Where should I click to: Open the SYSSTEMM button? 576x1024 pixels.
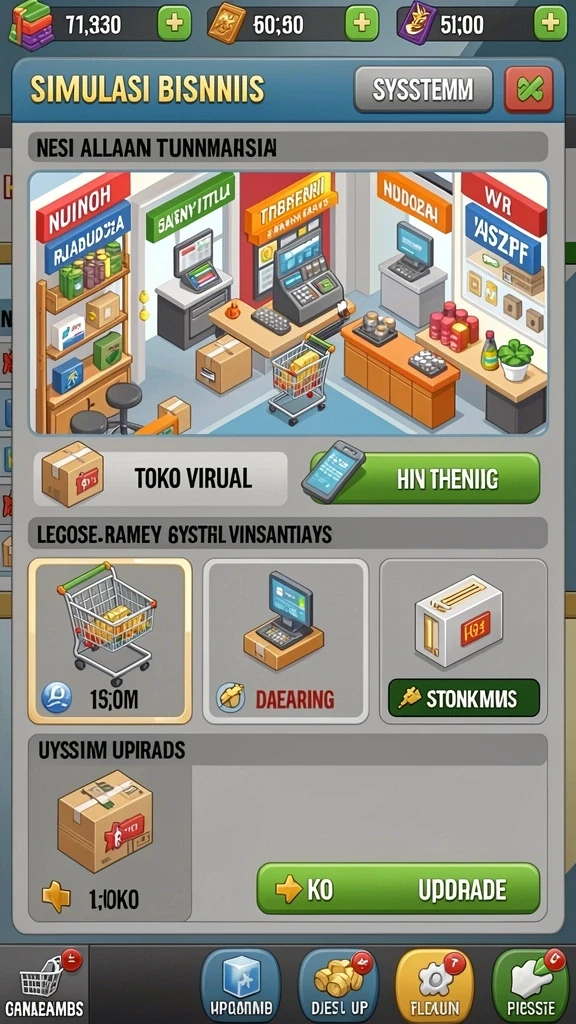[x=423, y=89]
